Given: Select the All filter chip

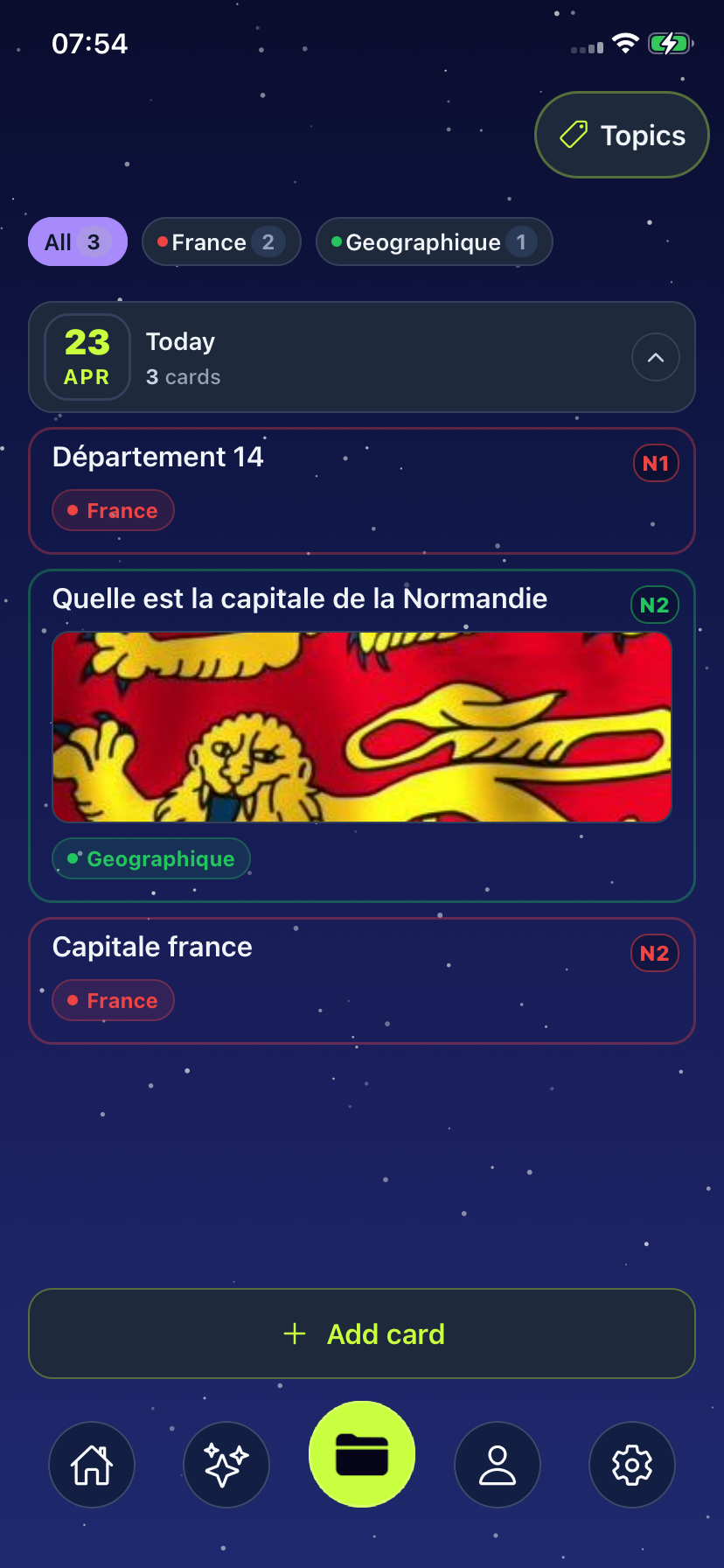Looking at the screenshot, I should click(x=77, y=241).
